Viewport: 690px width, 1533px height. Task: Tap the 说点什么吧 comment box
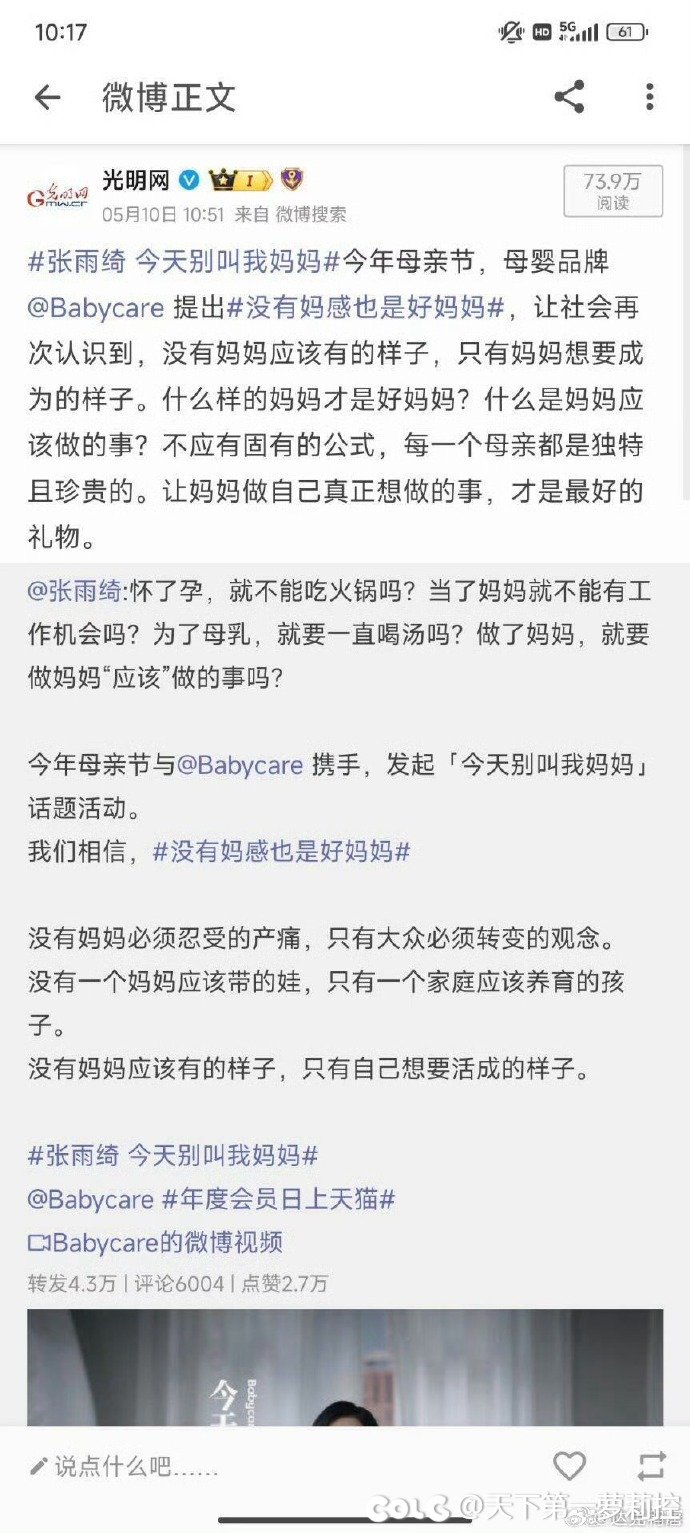[124, 1467]
